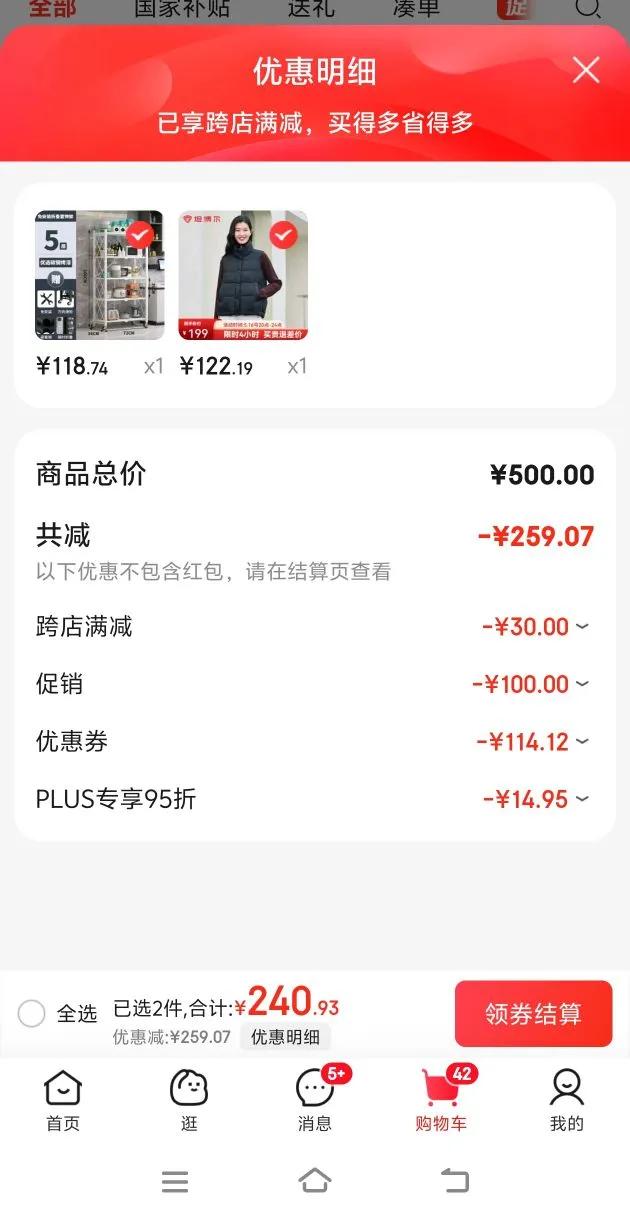Screen dimensions: 630x1219
Task: Open the 我的 profile tab
Action: click(x=566, y=1099)
